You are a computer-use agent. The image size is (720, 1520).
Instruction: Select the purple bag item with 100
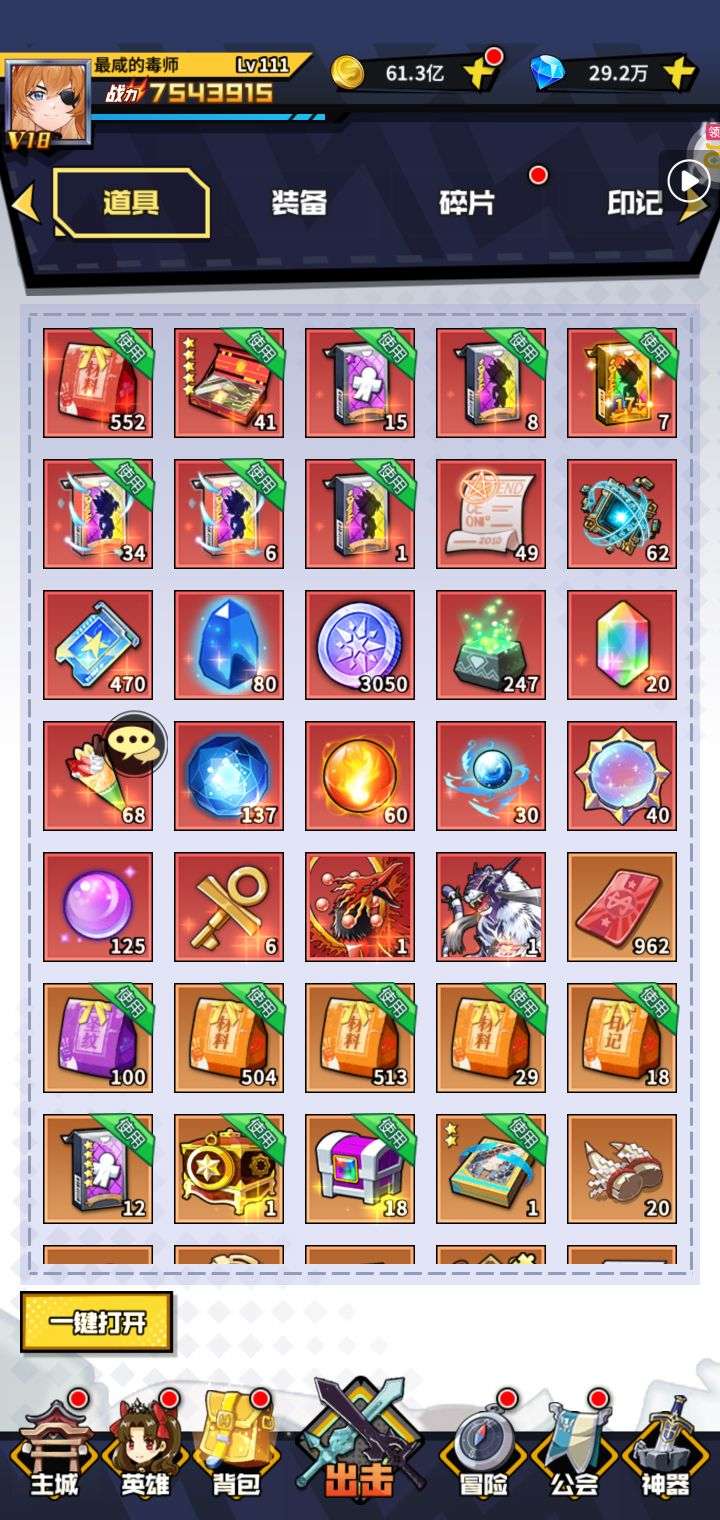(x=98, y=1038)
